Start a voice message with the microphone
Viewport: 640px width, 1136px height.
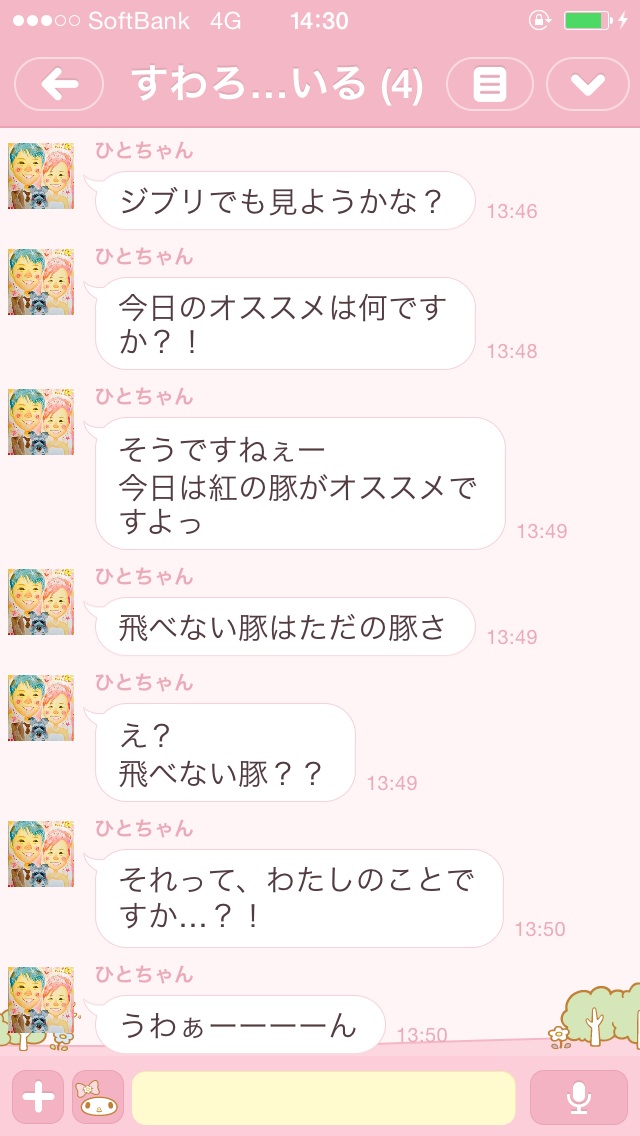[578, 1097]
